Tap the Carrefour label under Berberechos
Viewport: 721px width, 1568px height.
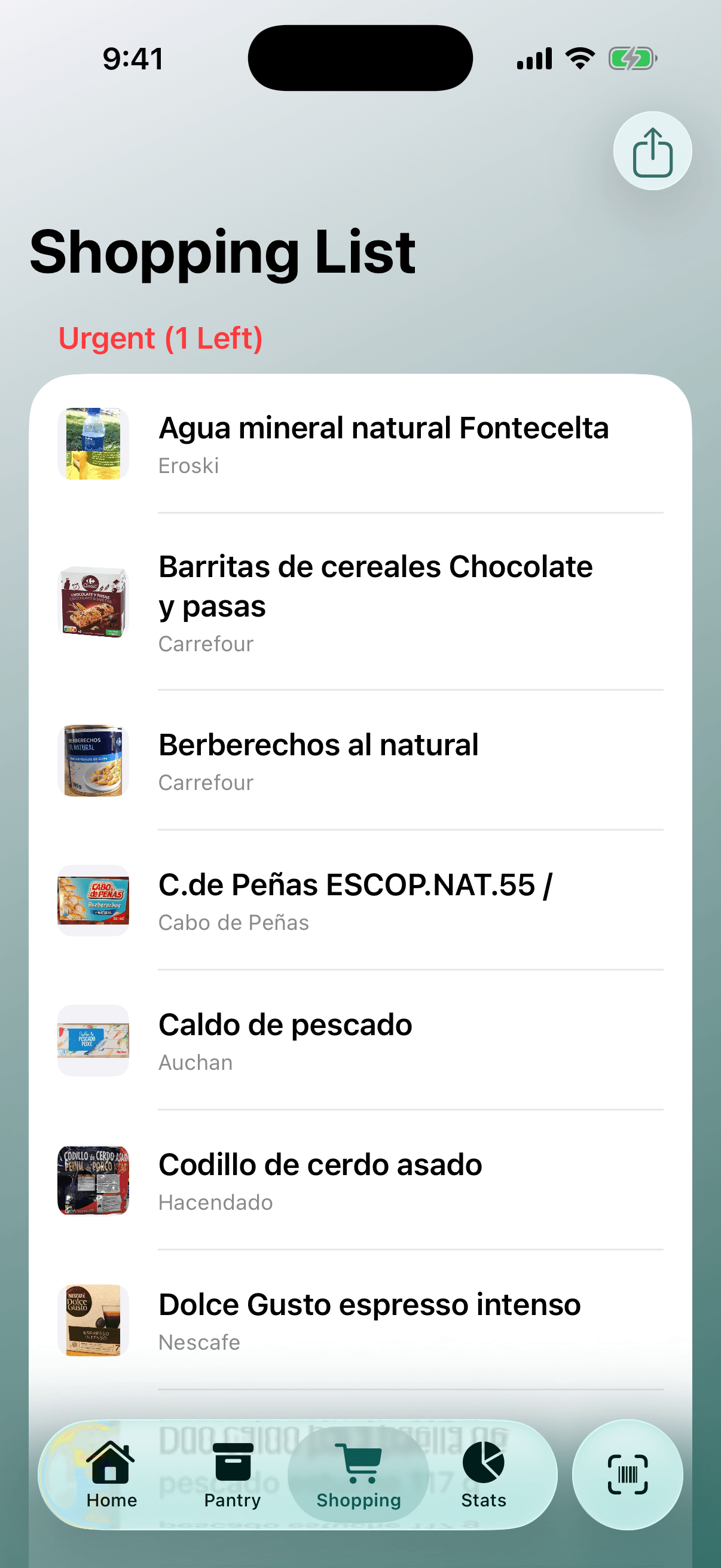click(206, 783)
